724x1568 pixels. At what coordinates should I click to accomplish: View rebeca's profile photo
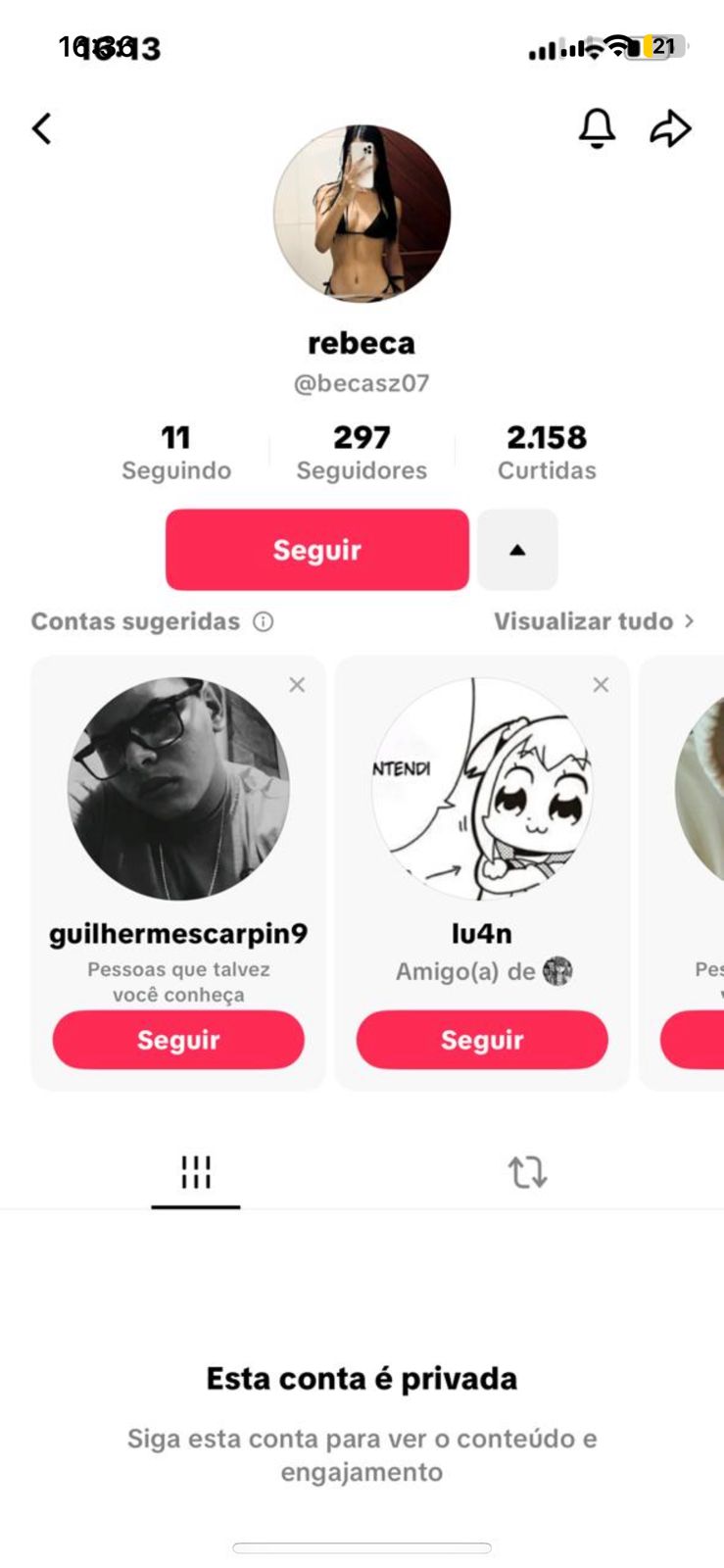coord(362,214)
